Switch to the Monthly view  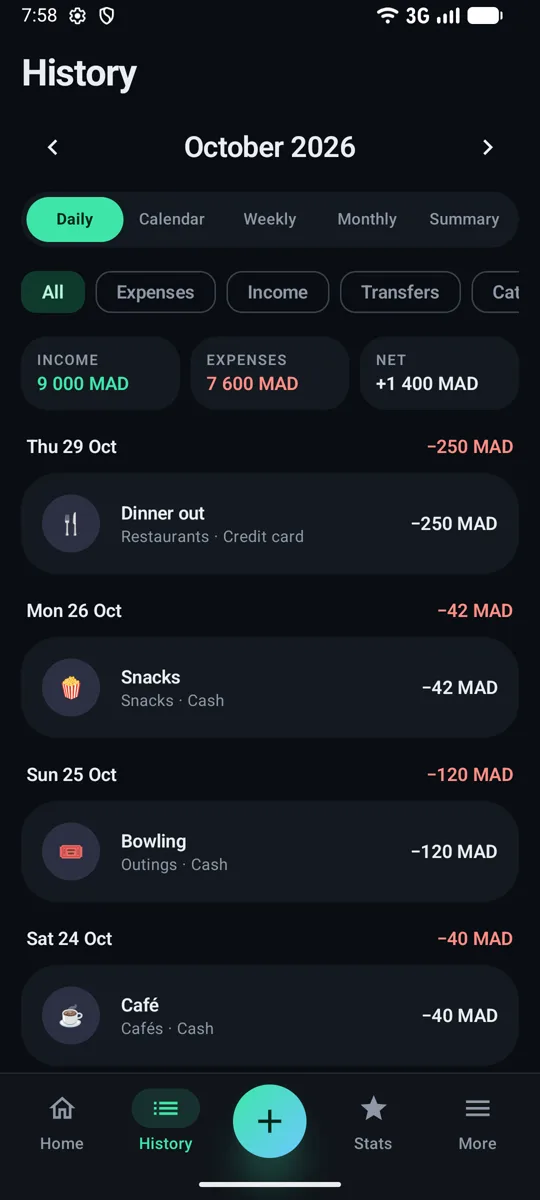point(367,220)
